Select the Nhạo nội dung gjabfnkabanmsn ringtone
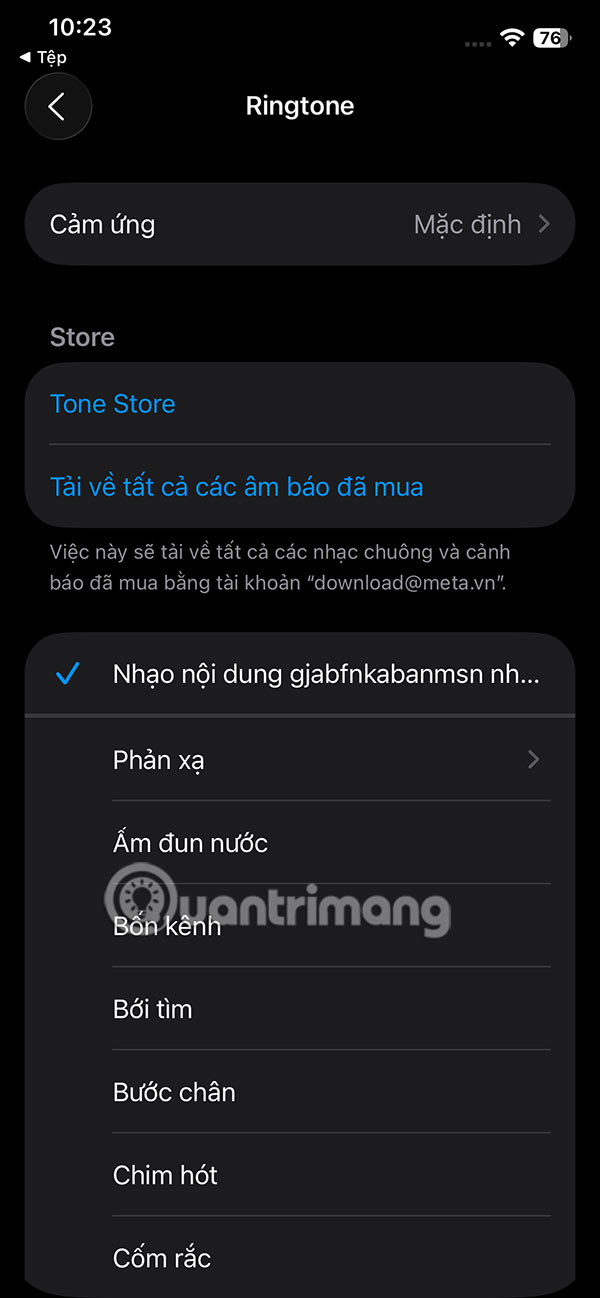The image size is (600, 1298). pyautogui.click(x=326, y=675)
